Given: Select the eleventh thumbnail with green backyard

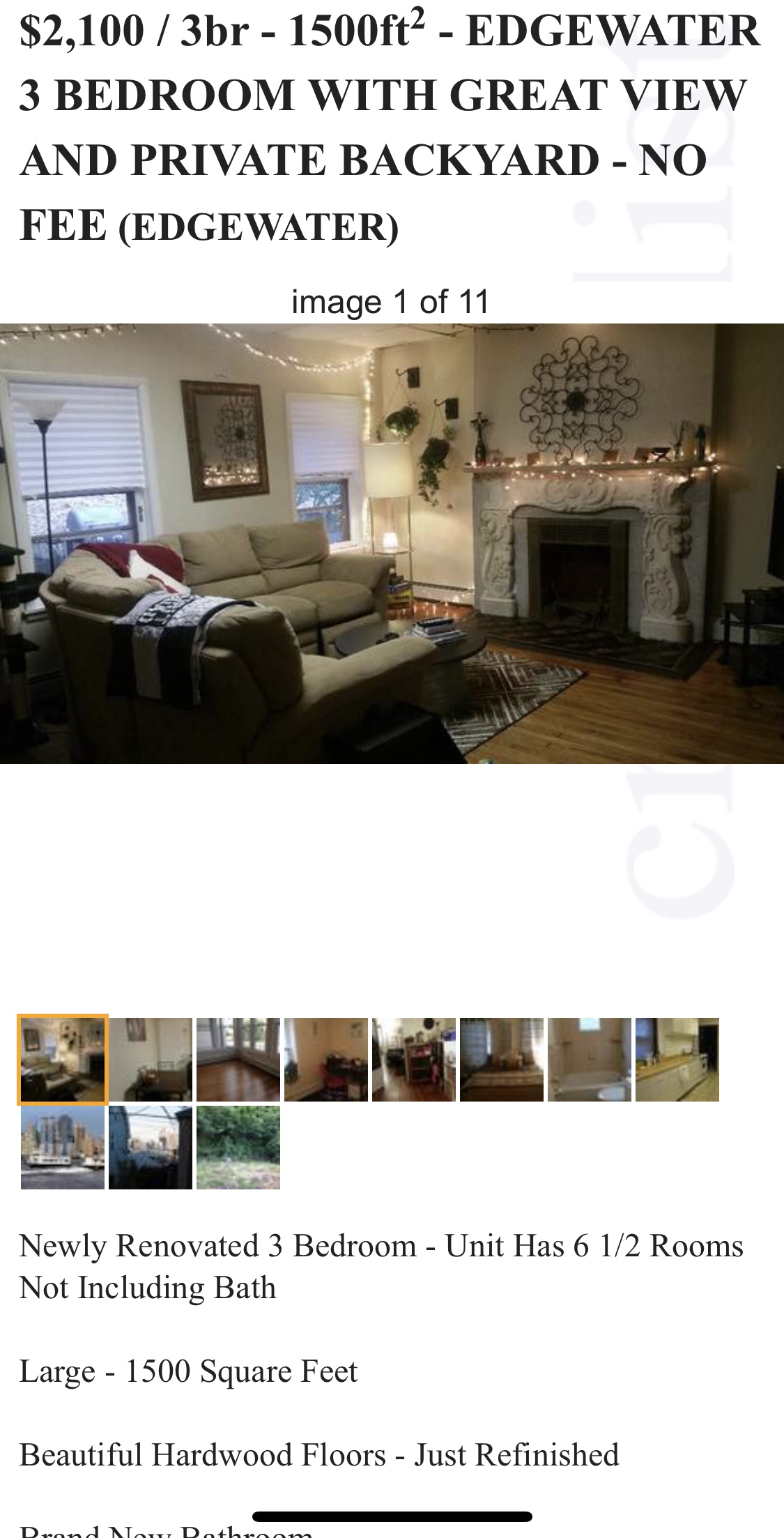Looking at the screenshot, I should point(238,1148).
